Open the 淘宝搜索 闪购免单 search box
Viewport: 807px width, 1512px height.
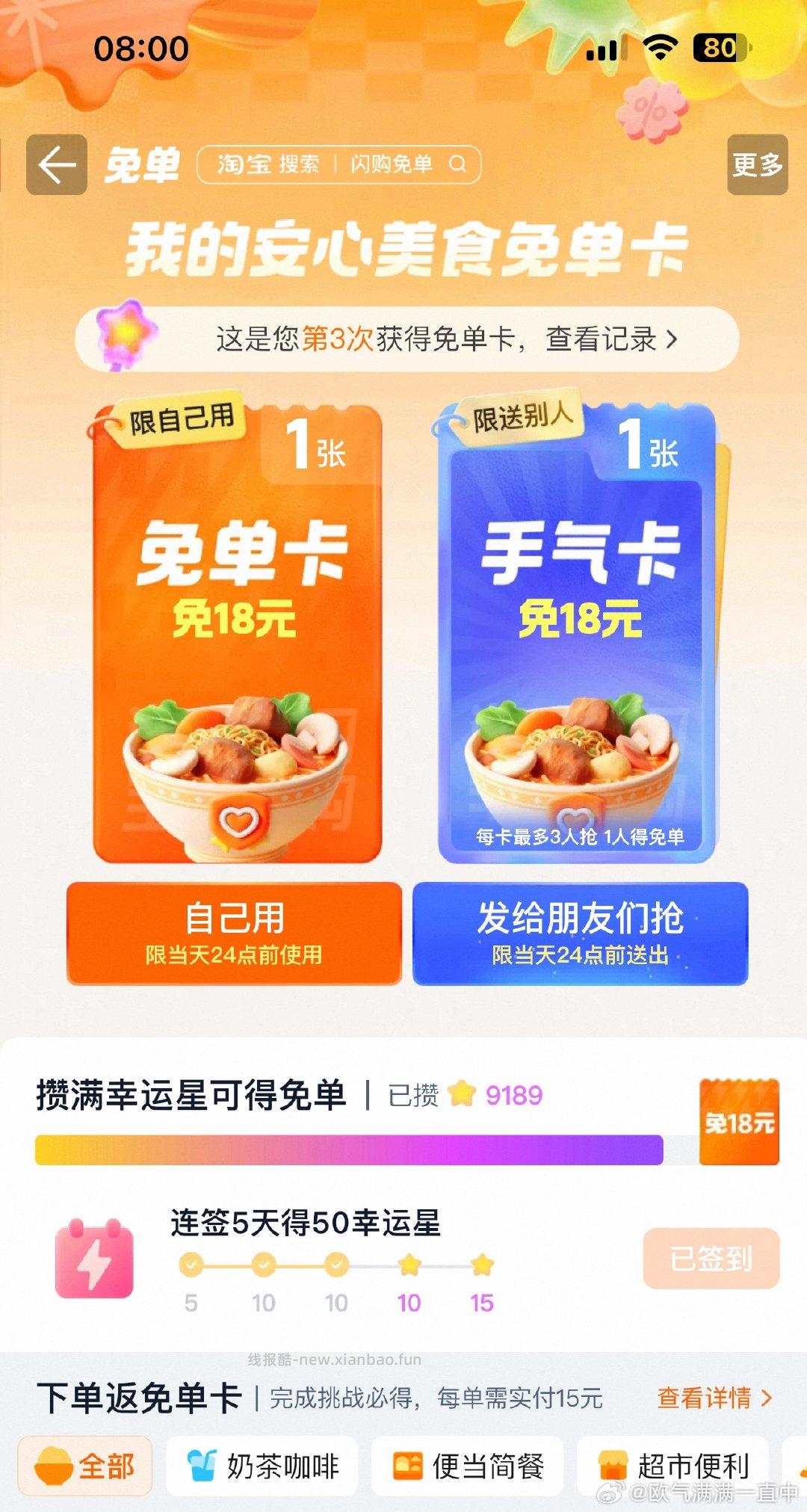click(338, 164)
